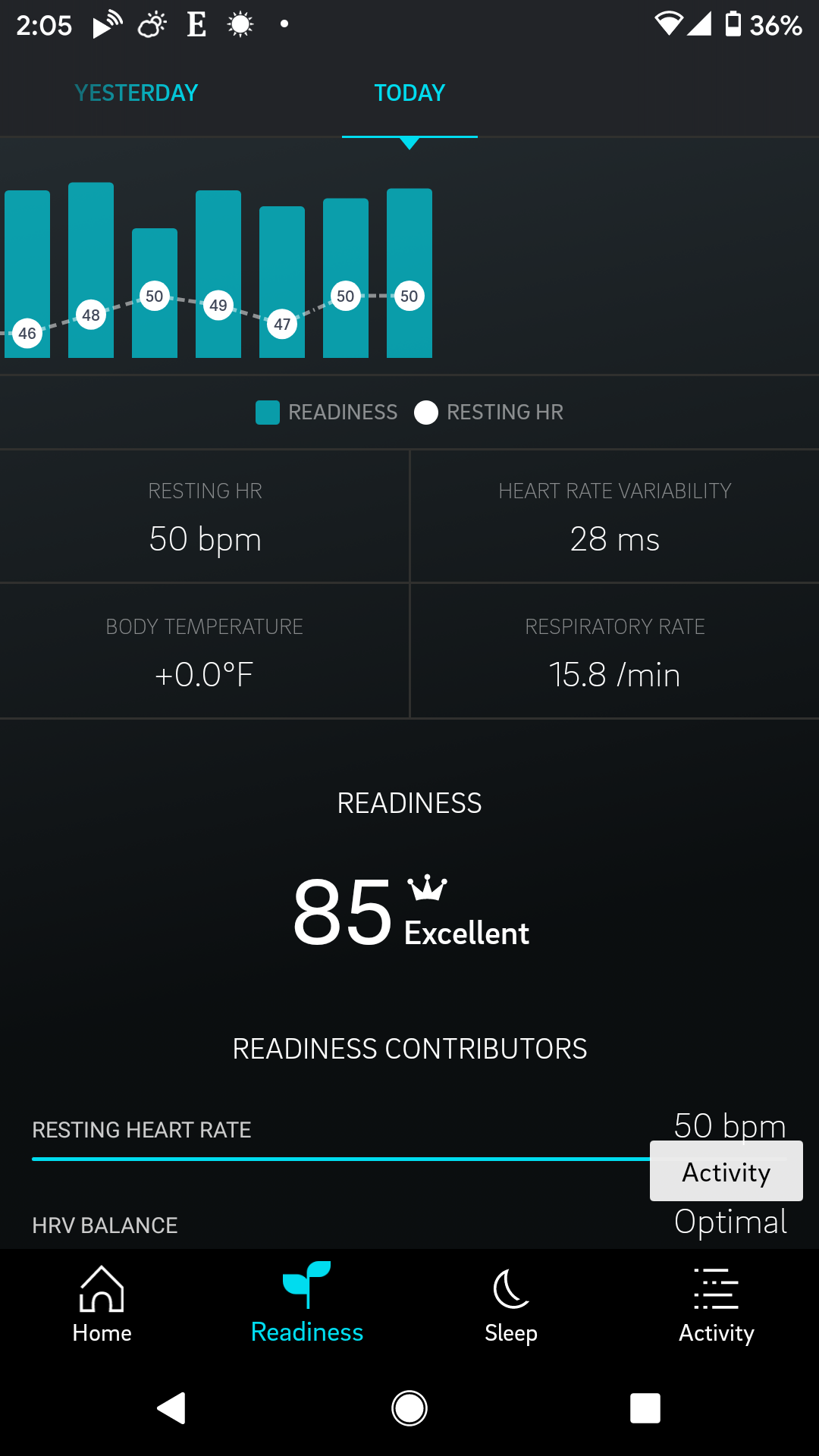The height and width of the screenshot is (1456, 819).
Task: Select the readiness bar with resting HR 49
Action: click(218, 273)
